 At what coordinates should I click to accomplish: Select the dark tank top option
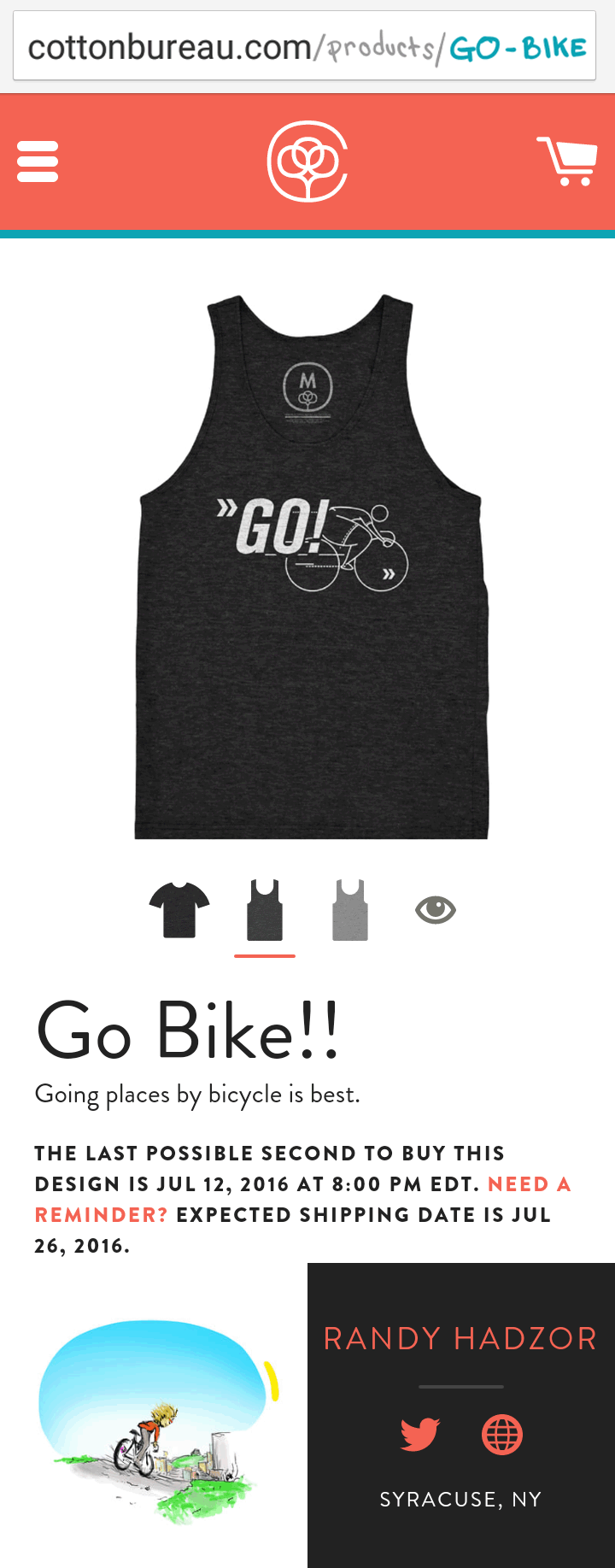pyautogui.click(x=265, y=910)
